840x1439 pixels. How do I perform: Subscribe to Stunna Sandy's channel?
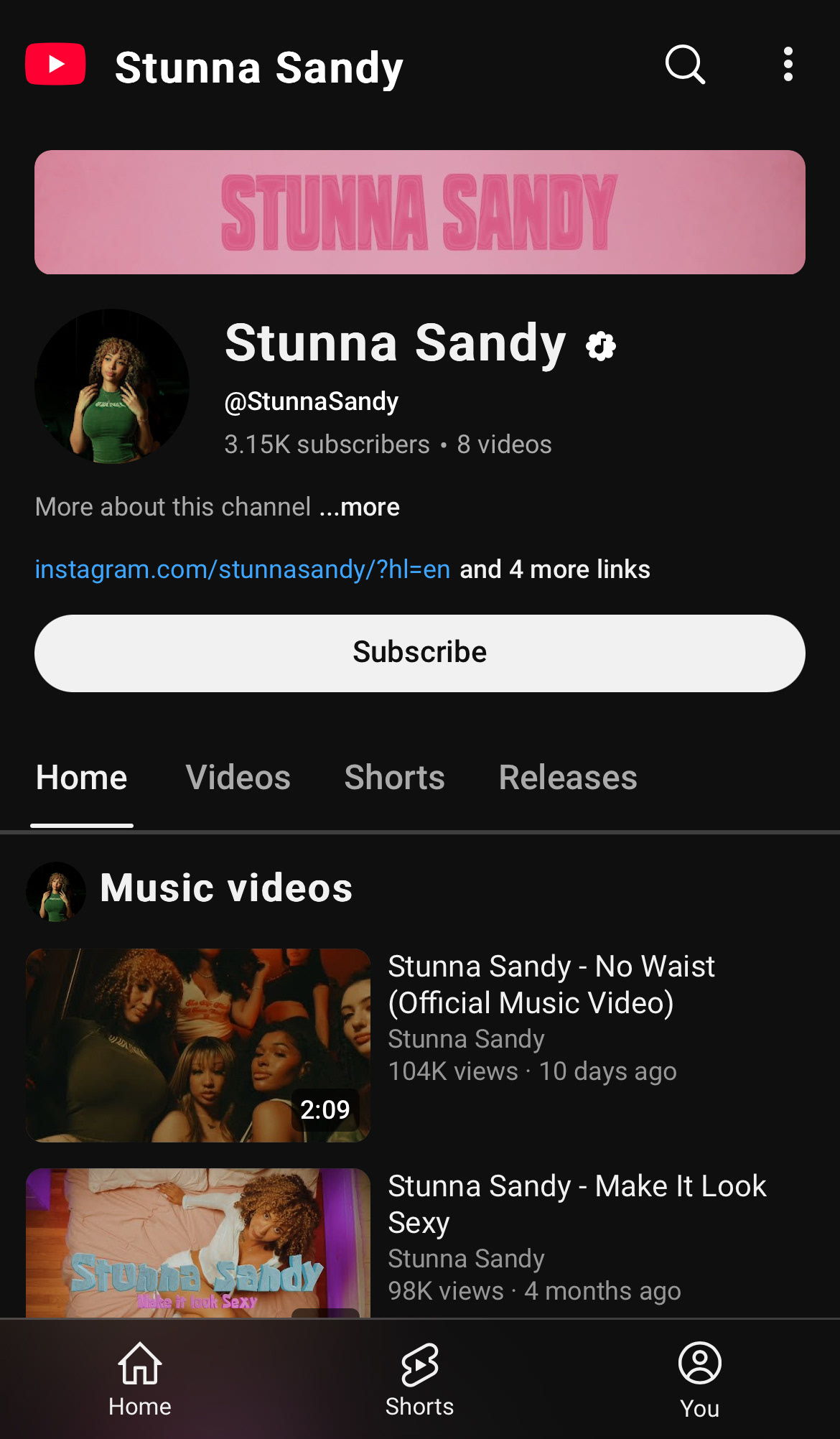coord(420,653)
